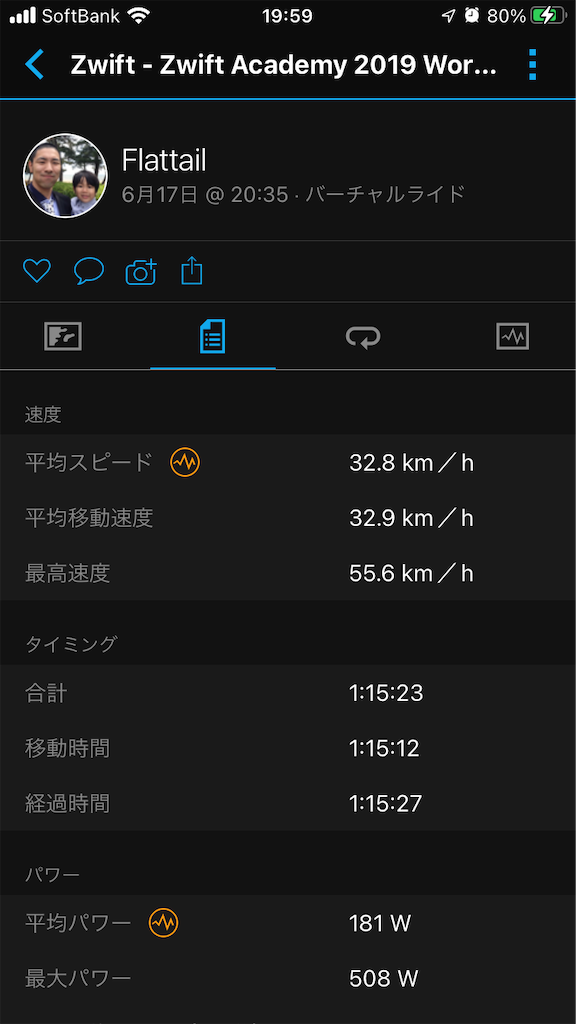Screen dimensions: 576x1024
Task: Select the stats details tab
Action: coord(212,337)
